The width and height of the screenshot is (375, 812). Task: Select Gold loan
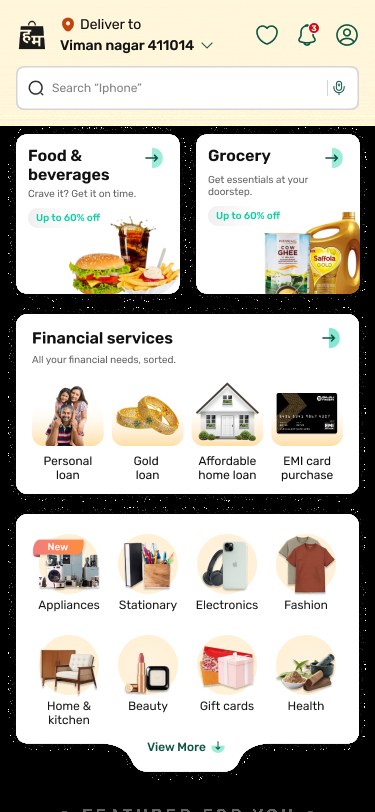coord(147,433)
